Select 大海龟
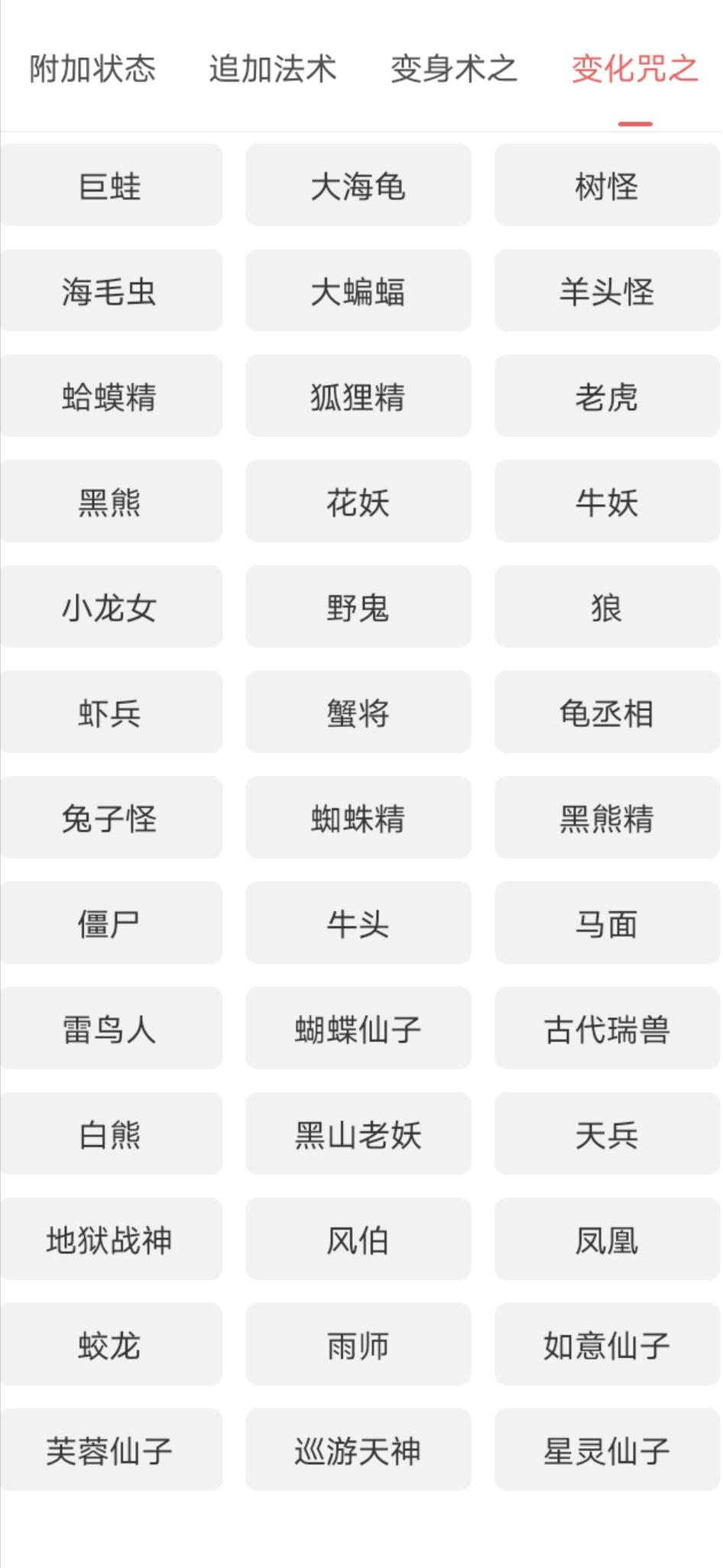Screen dimensions: 723x1568 358,186
